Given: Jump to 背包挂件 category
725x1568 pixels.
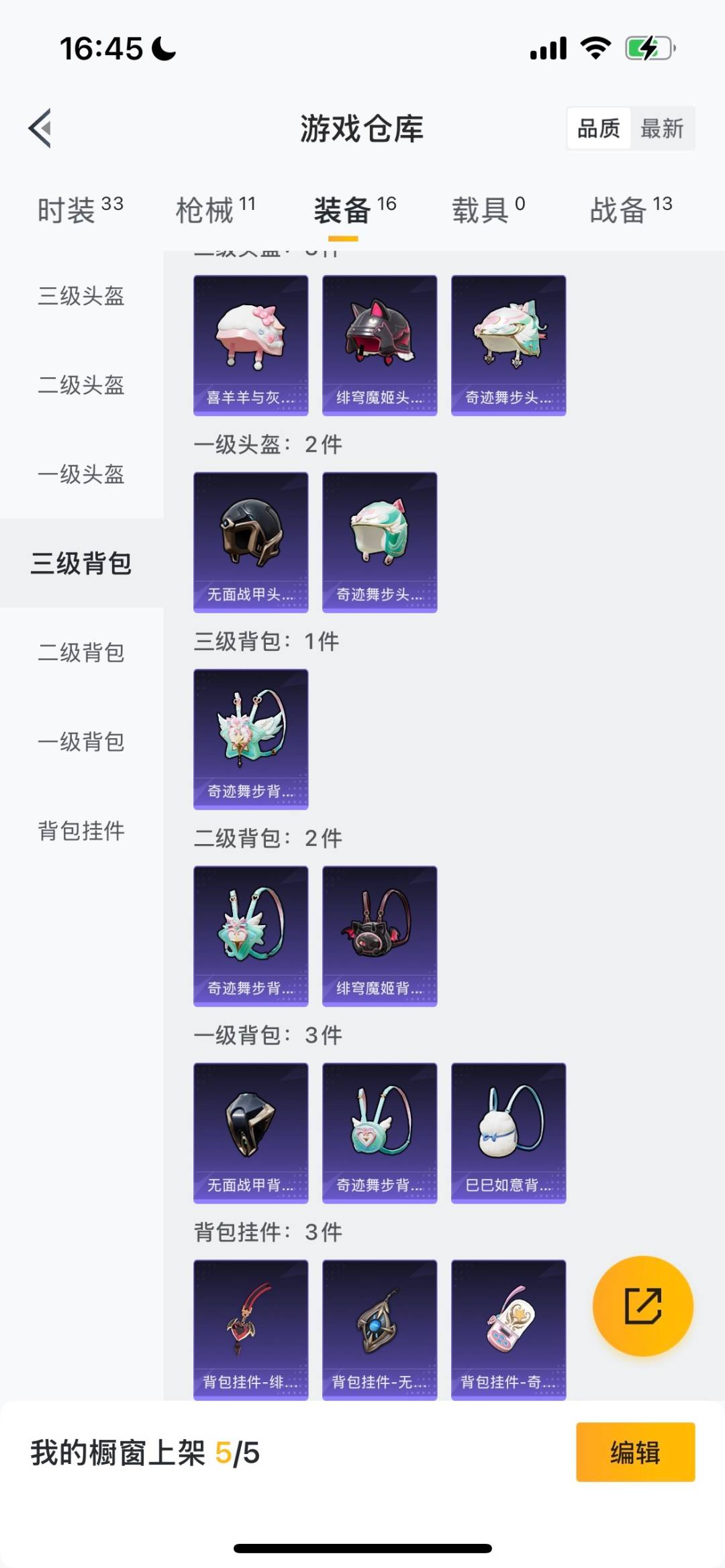Looking at the screenshot, I should 81,831.
